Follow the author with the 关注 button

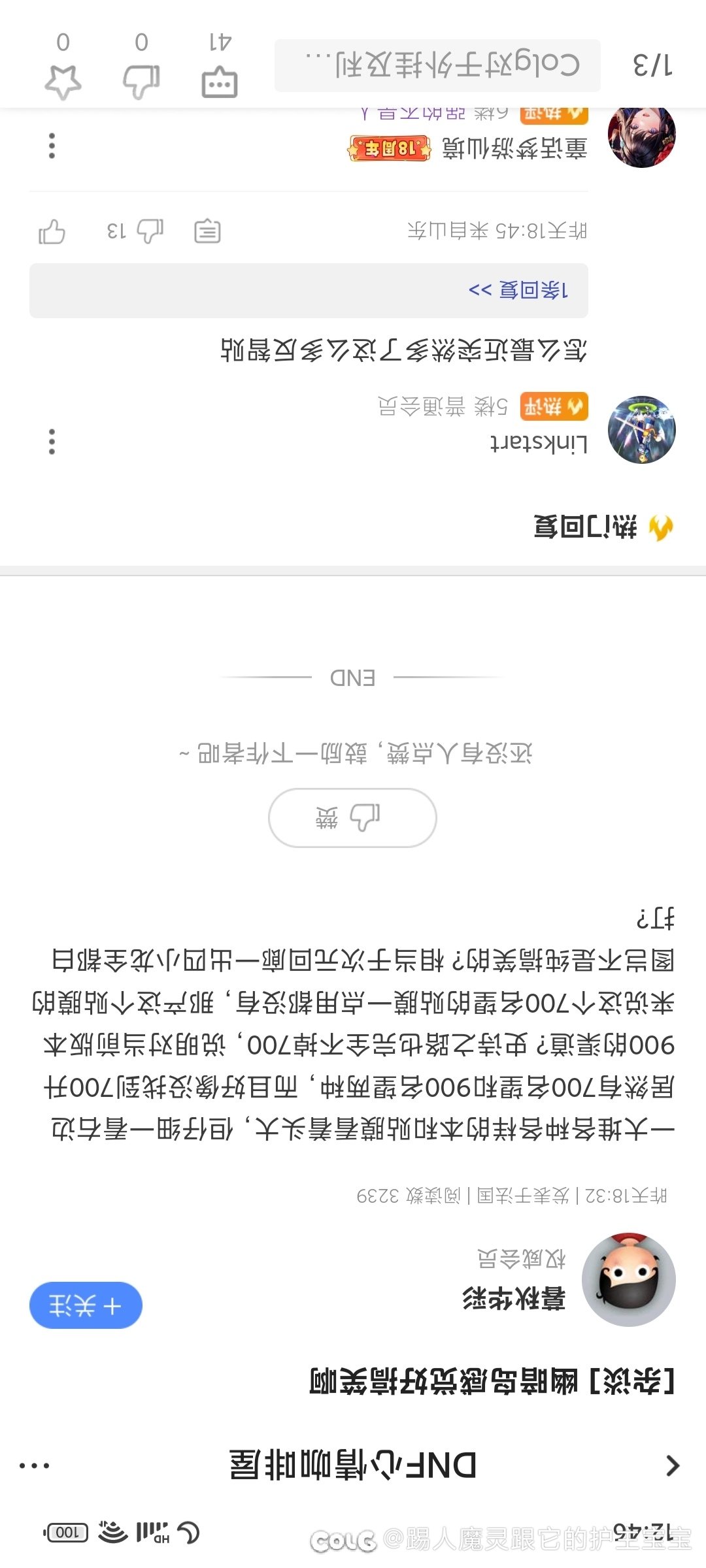point(86,1305)
